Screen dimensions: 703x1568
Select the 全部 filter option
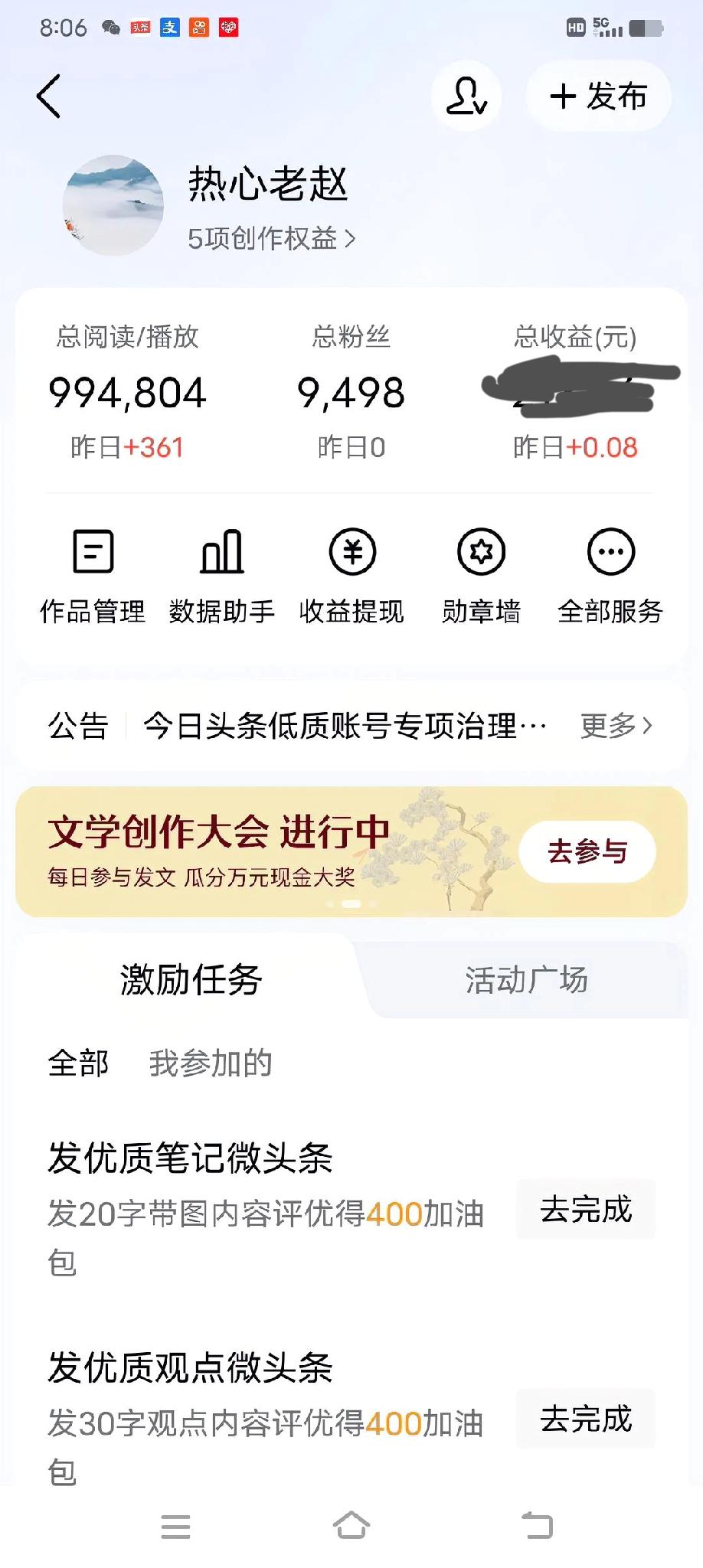(77, 1063)
